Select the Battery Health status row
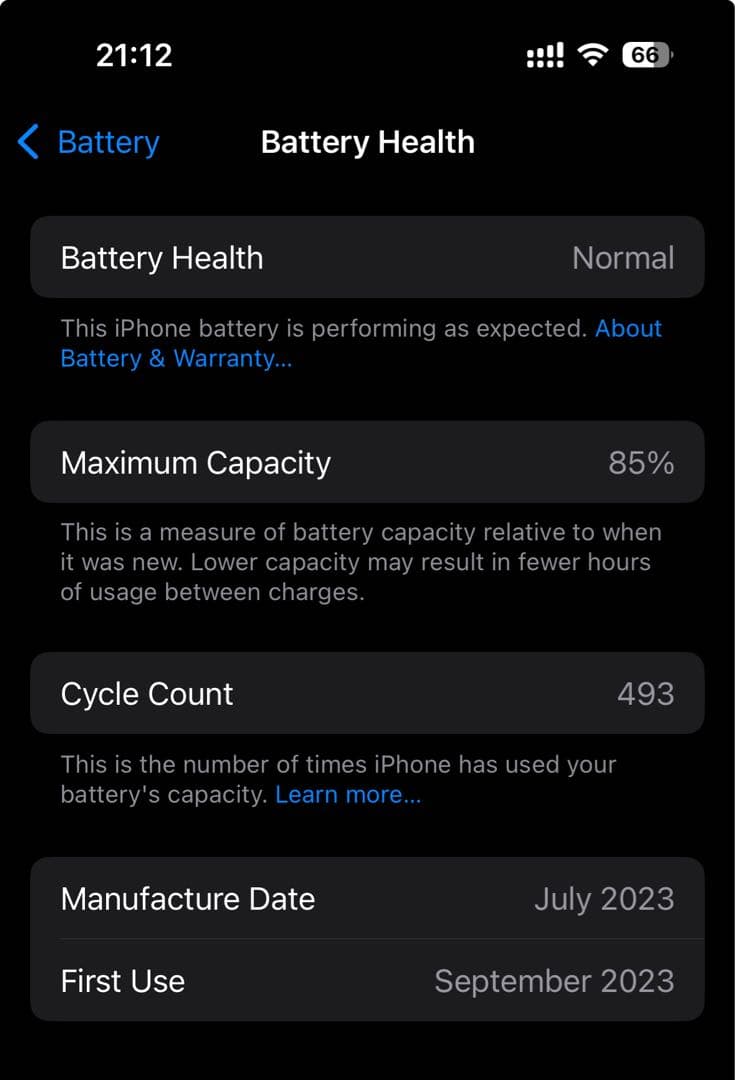This screenshot has width=735, height=1080. [367, 257]
